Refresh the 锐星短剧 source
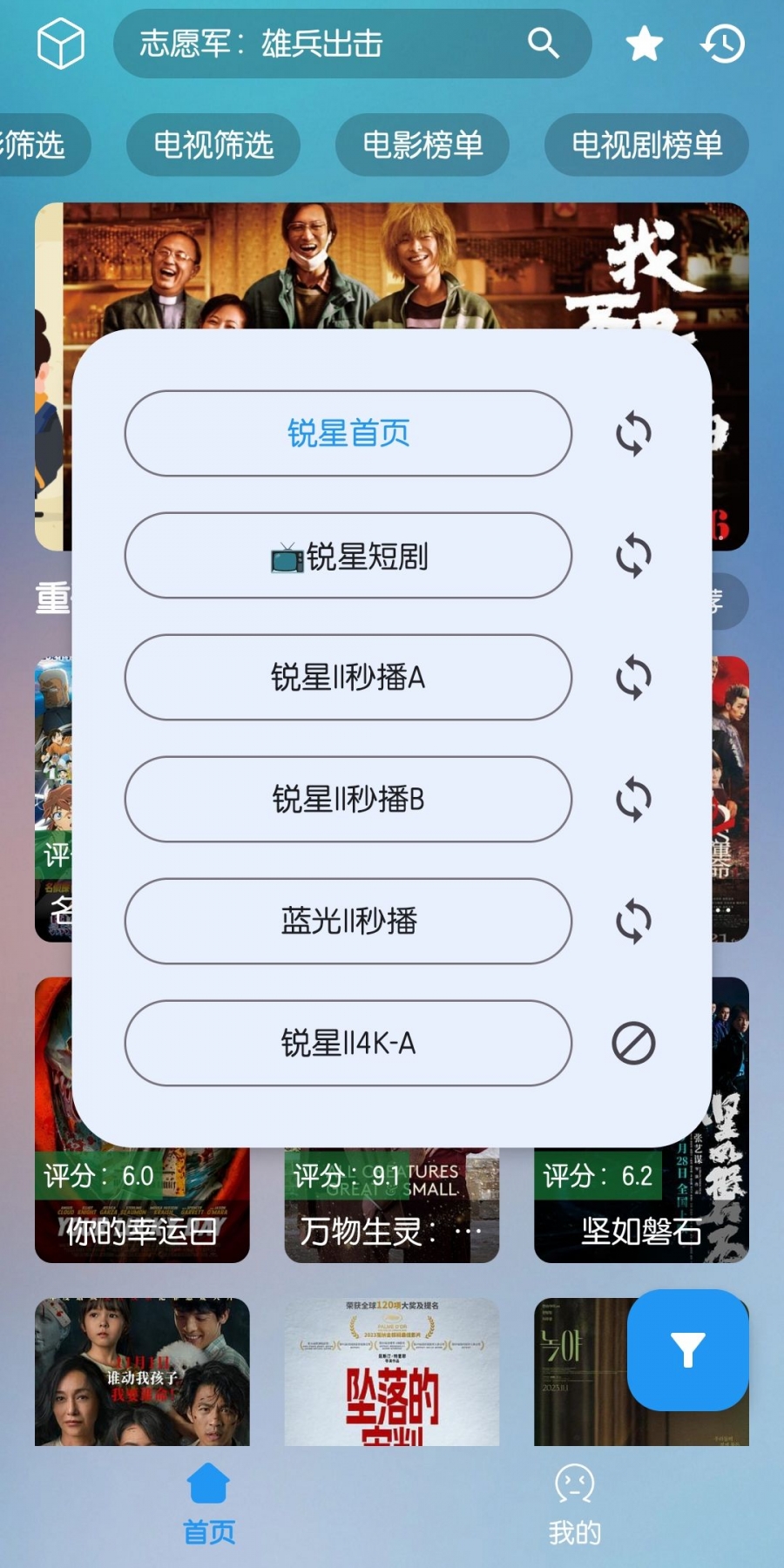This screenshot has width=784, height=1568. pyautogui.click(x=633, y=555)
